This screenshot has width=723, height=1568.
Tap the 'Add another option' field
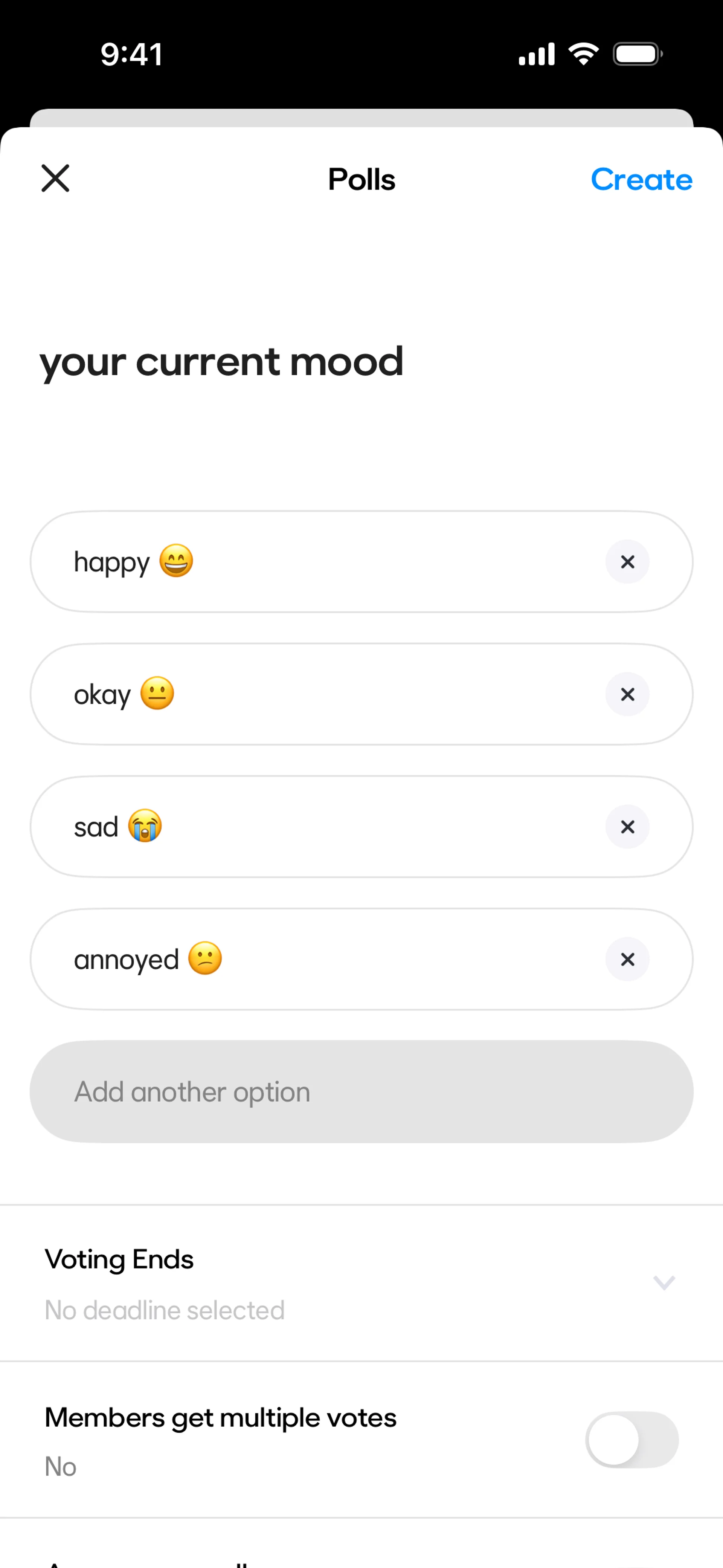(361, 1091)
